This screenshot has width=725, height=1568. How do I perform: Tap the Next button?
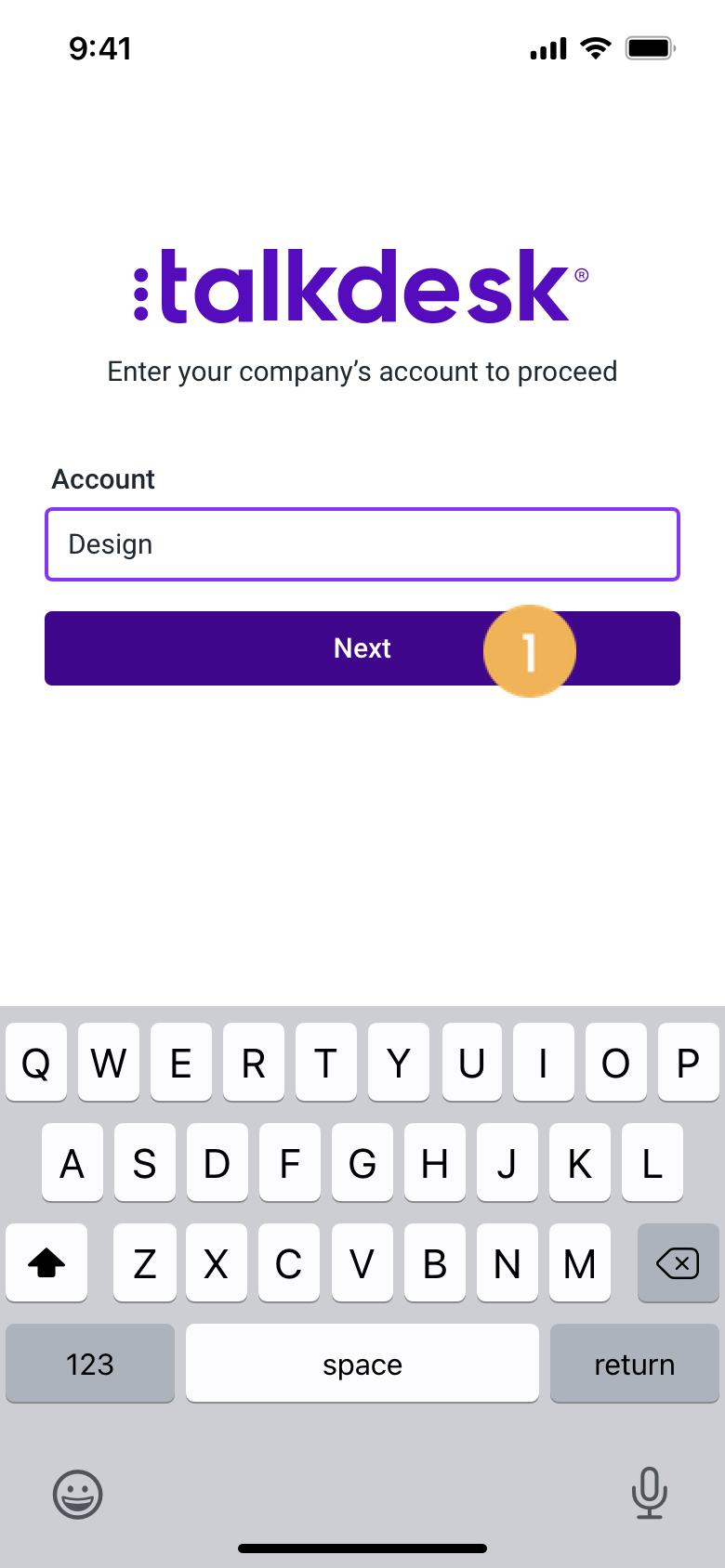pyautogui.click(x=362, y=648)
